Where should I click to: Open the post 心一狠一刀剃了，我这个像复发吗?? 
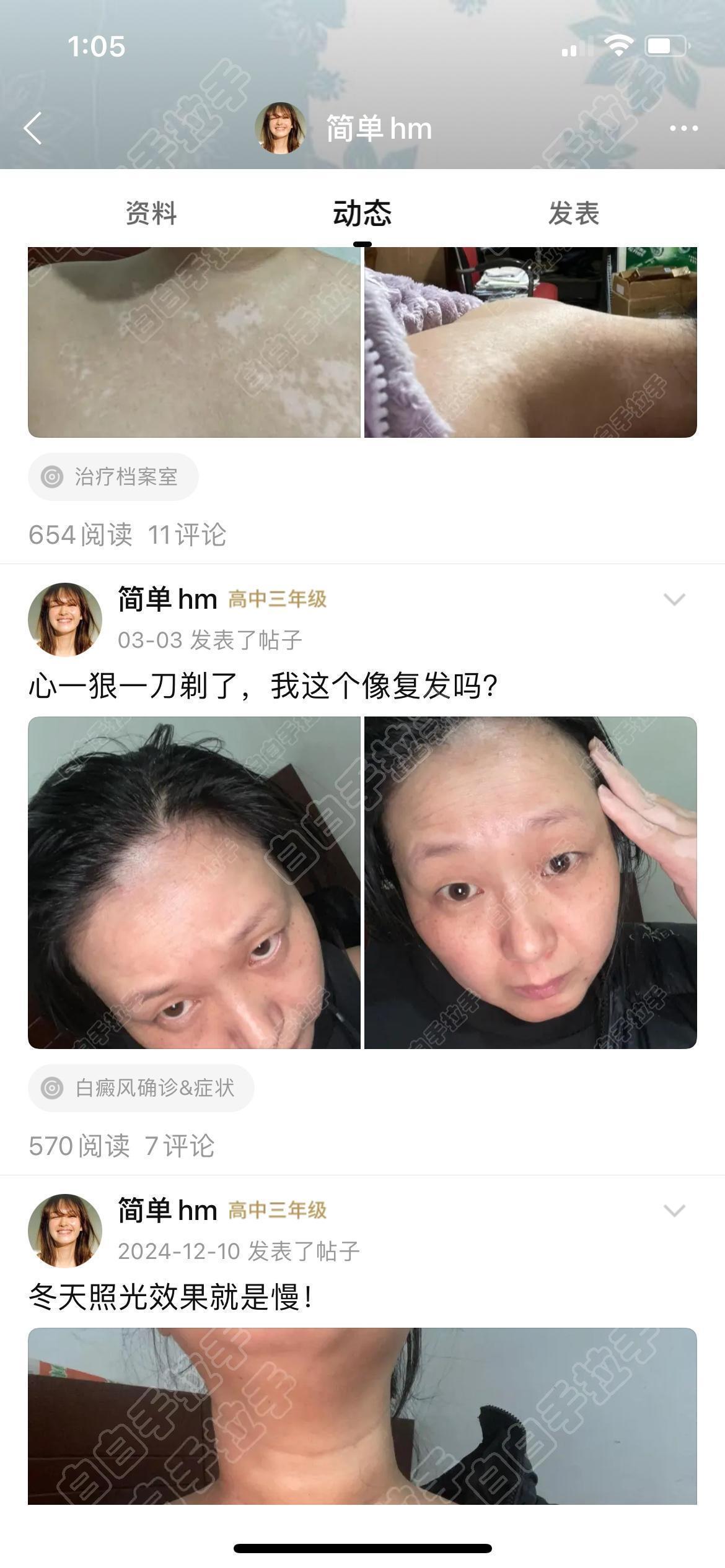(263, 686)
